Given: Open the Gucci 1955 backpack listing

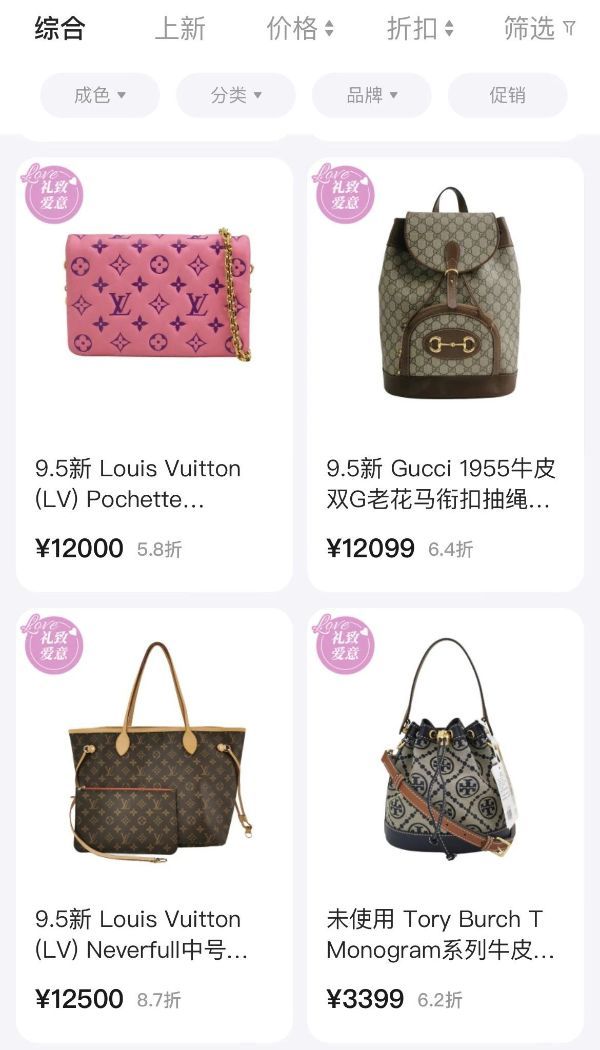Looking at the screenshot, I should pos(445,375).
